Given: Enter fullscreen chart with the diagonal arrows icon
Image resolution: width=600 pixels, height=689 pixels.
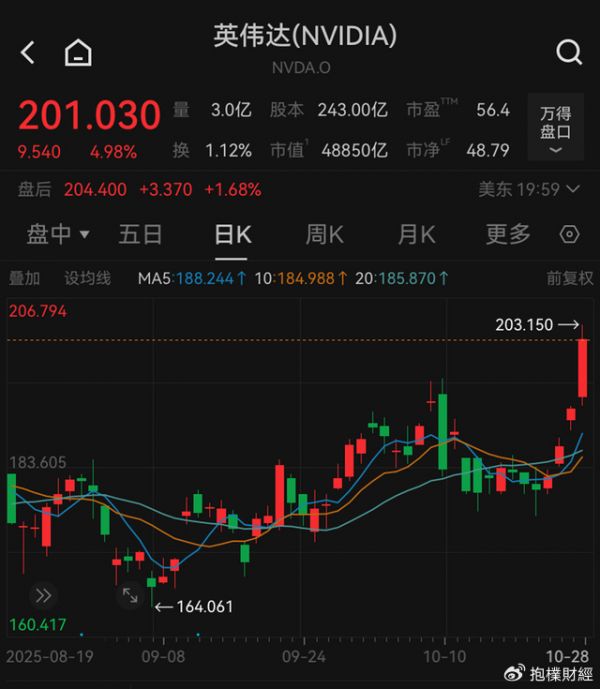Looking at the screenshot, I should pos(130,596).
